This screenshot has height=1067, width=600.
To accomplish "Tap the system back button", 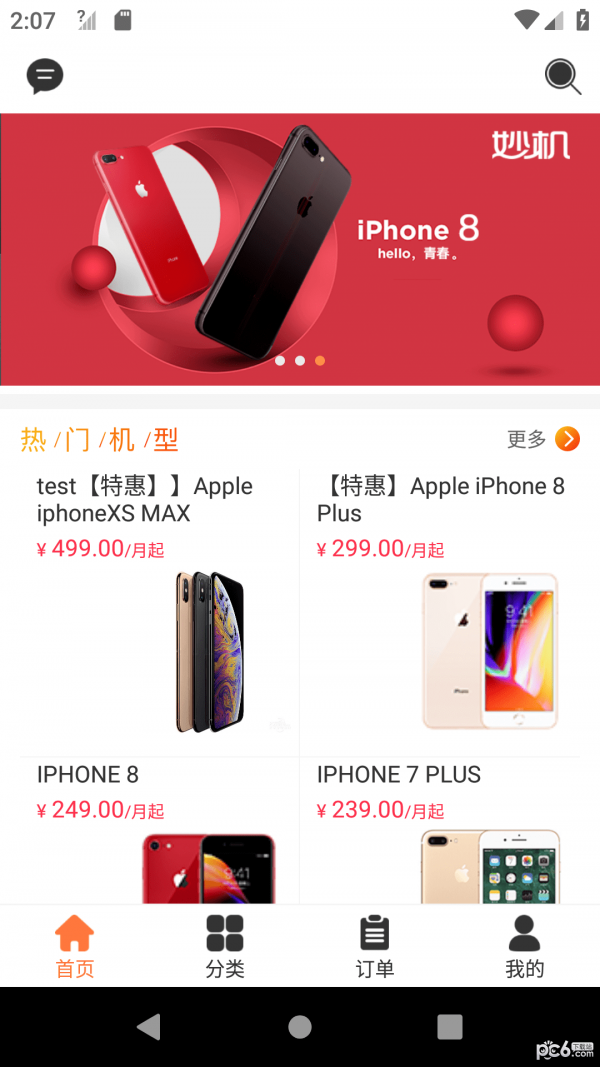I will [149, 1027].
